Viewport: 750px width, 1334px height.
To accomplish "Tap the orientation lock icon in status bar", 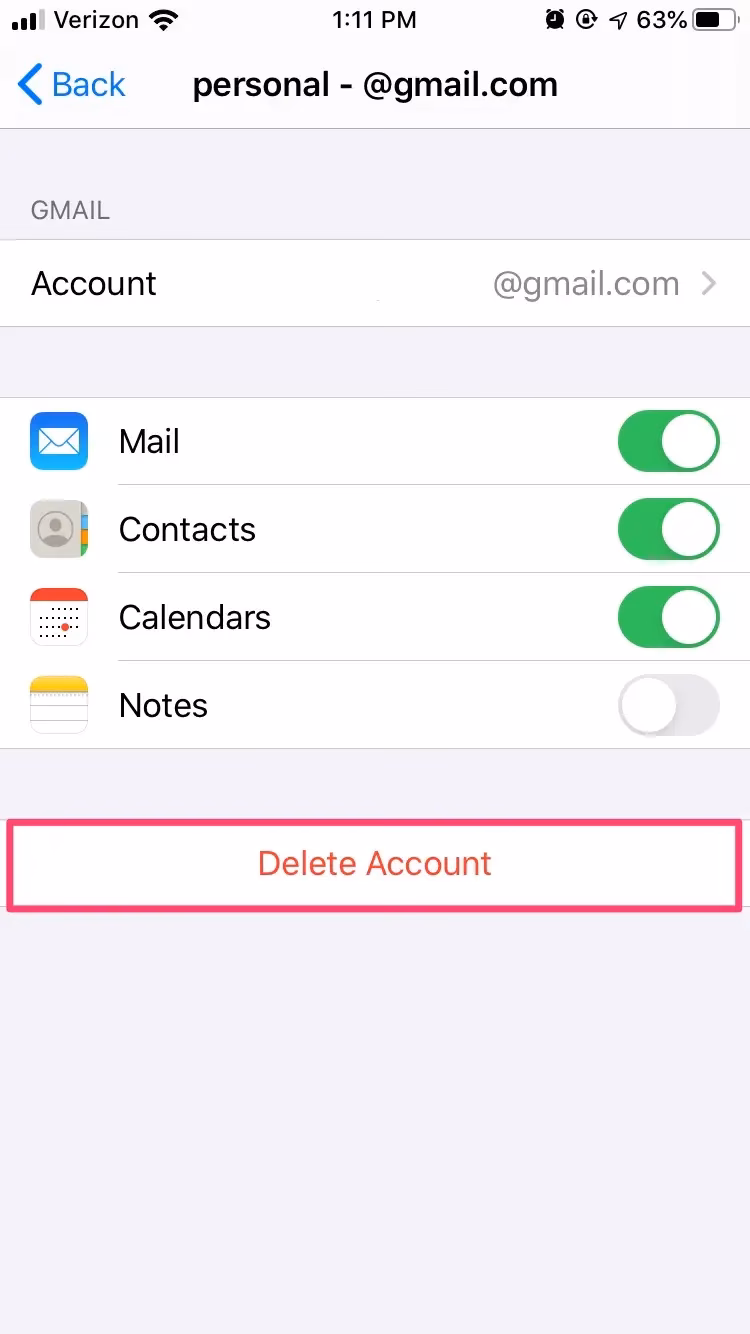I will [x=588, y=18].
